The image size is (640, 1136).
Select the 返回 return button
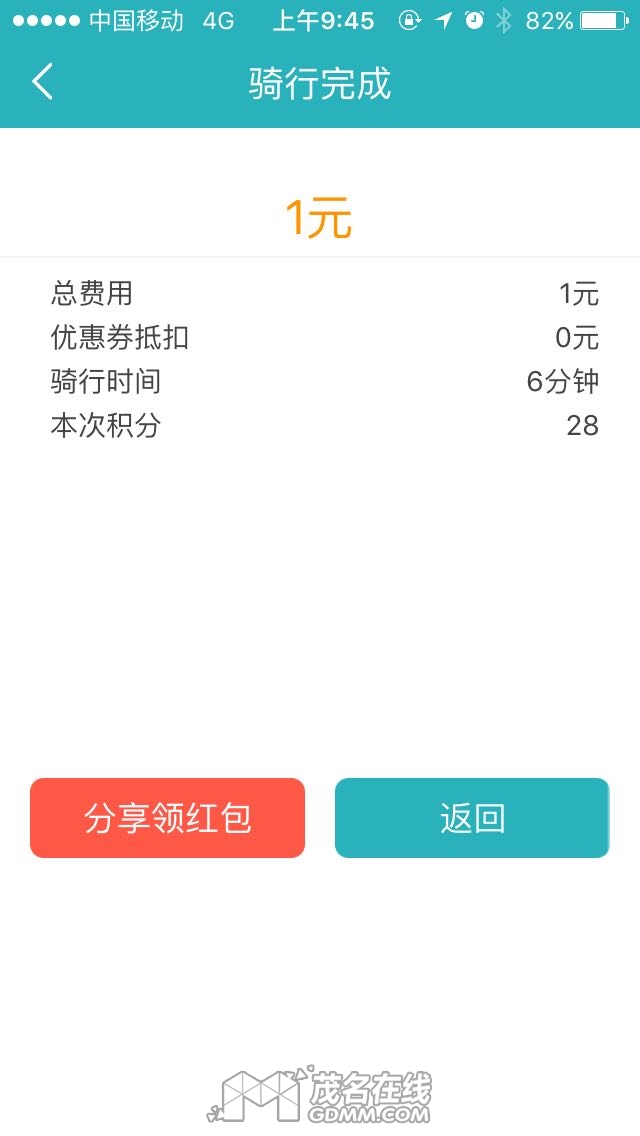pyautogui.click(x=472, y=818)
